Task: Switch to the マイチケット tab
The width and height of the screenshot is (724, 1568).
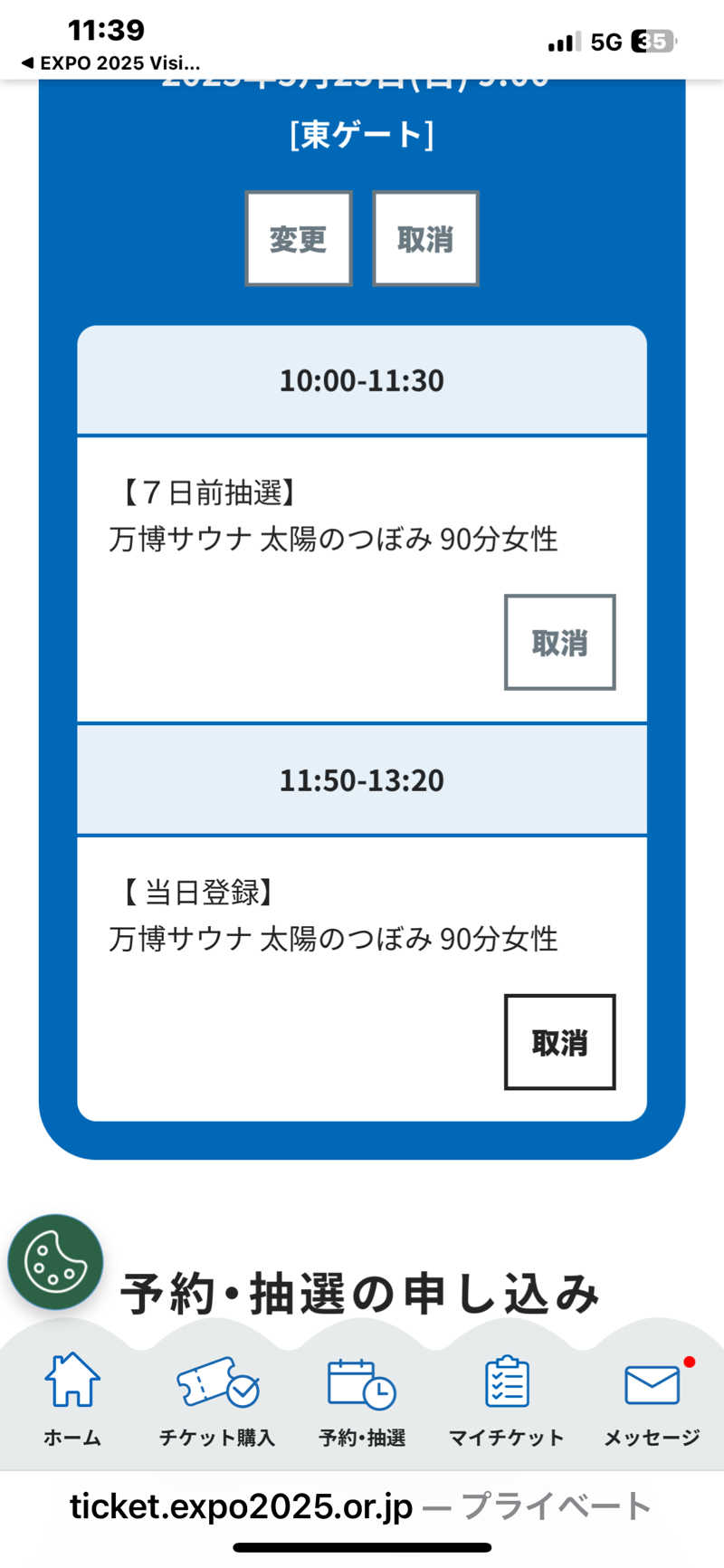Action: click(x=507, y=1399)
